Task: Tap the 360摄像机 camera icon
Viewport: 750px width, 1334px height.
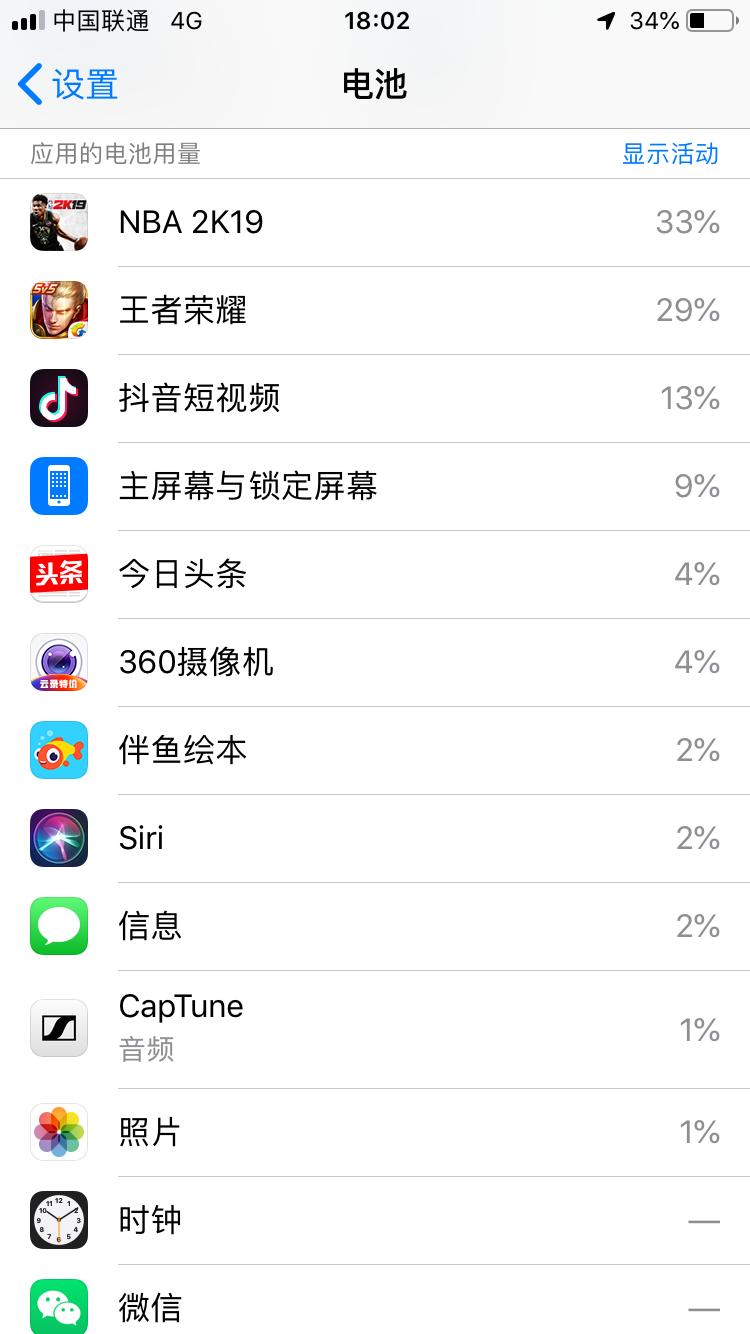Action: click(x=58, y=662)
